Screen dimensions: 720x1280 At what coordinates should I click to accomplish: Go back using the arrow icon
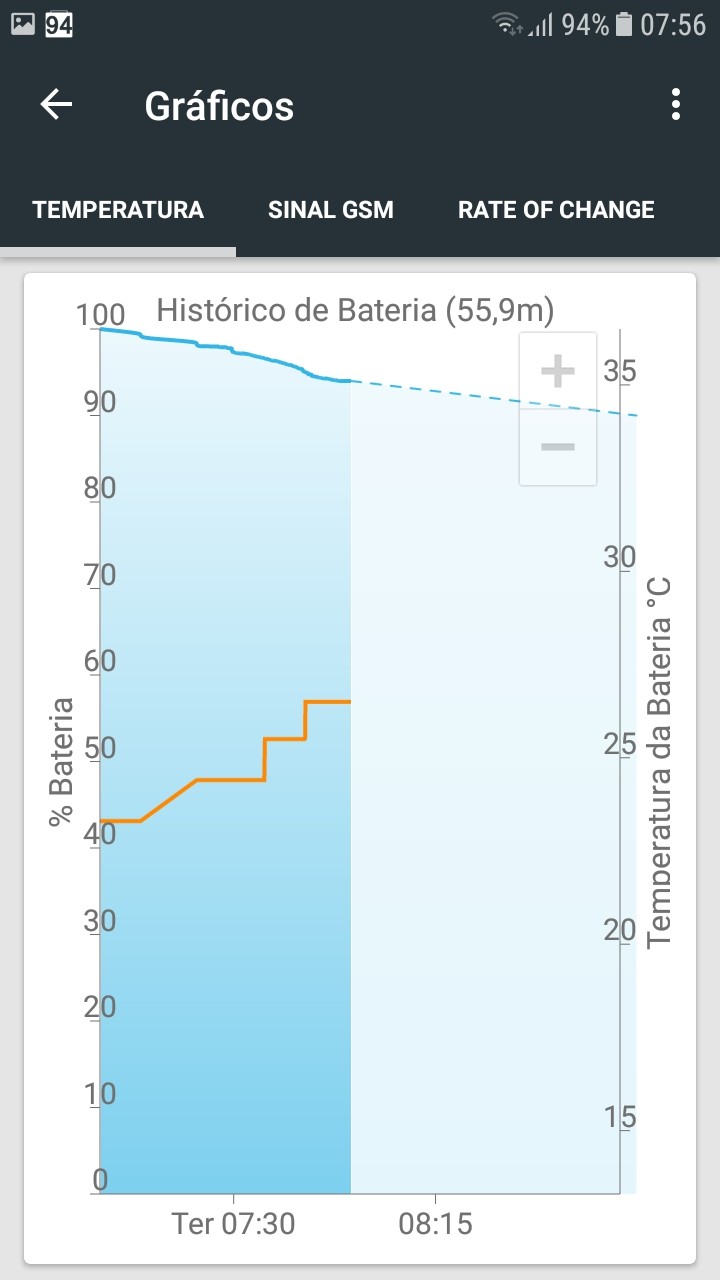tap(56, 105)
